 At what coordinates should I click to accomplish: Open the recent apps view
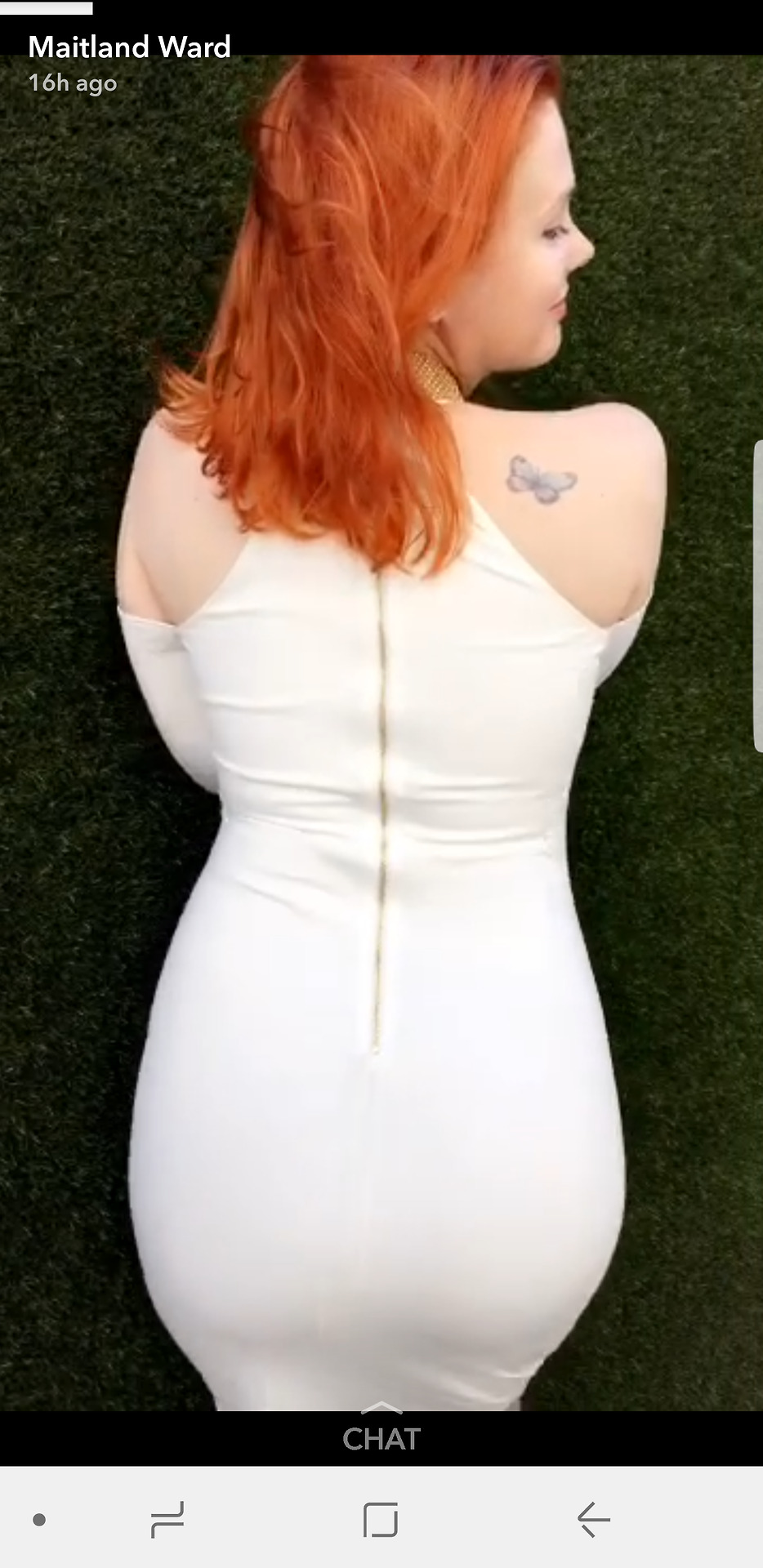167,1520
